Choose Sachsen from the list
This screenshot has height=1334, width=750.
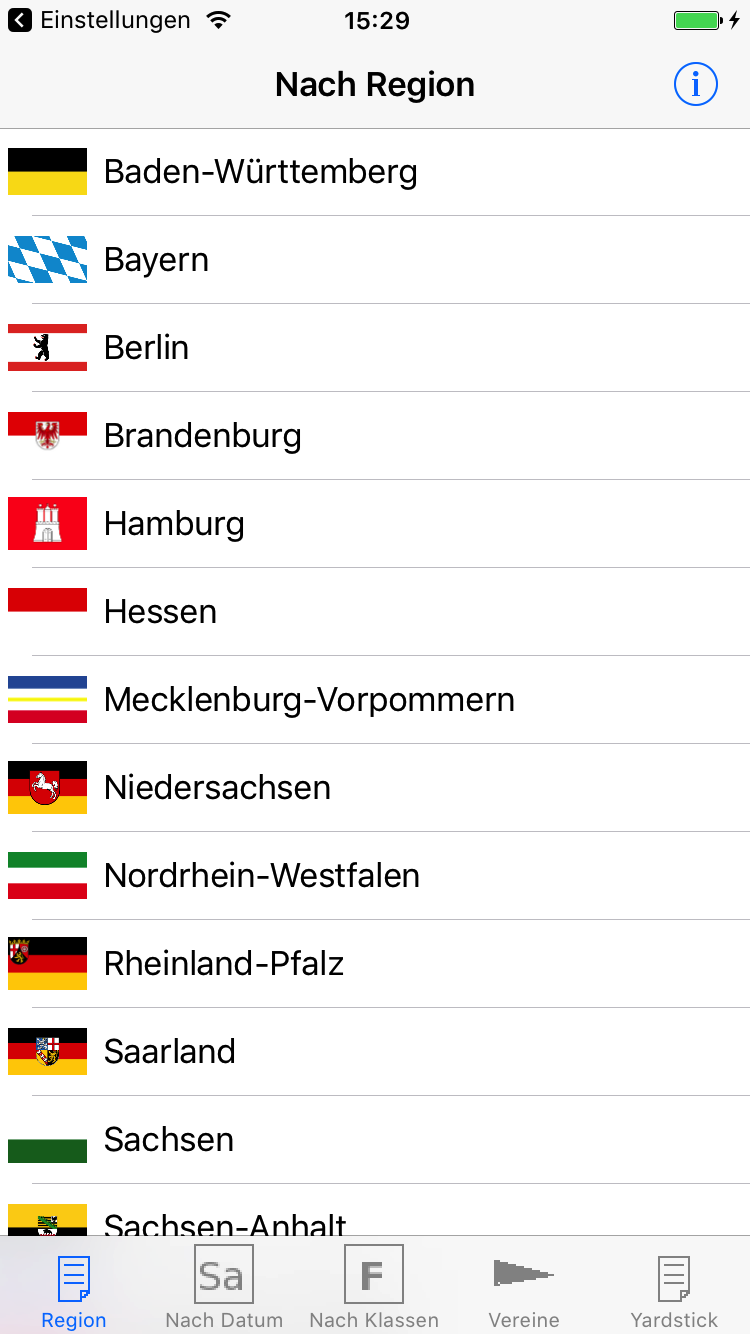[x=375, y=1140]
